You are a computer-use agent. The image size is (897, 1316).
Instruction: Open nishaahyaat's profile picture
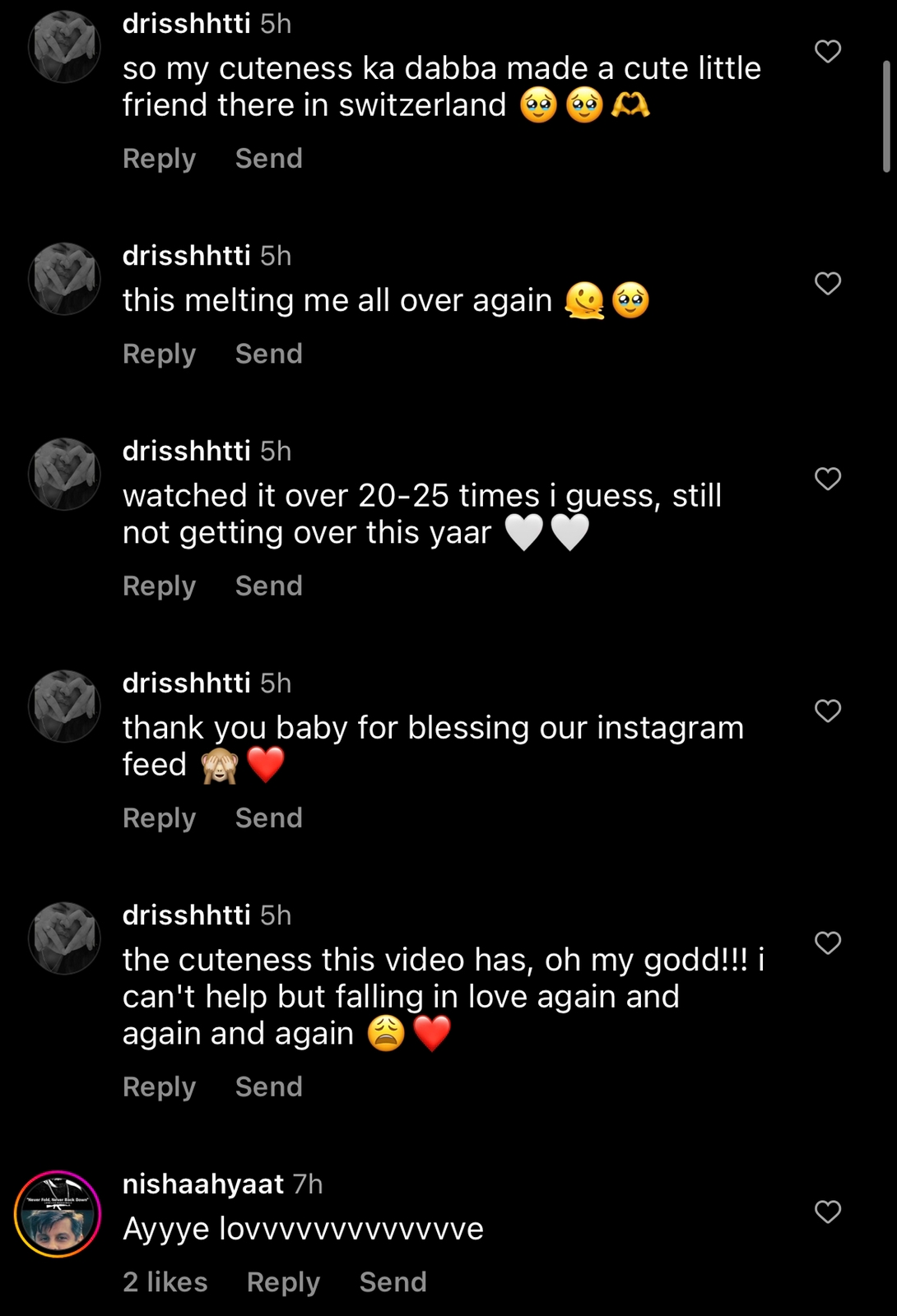point(58,1214)
